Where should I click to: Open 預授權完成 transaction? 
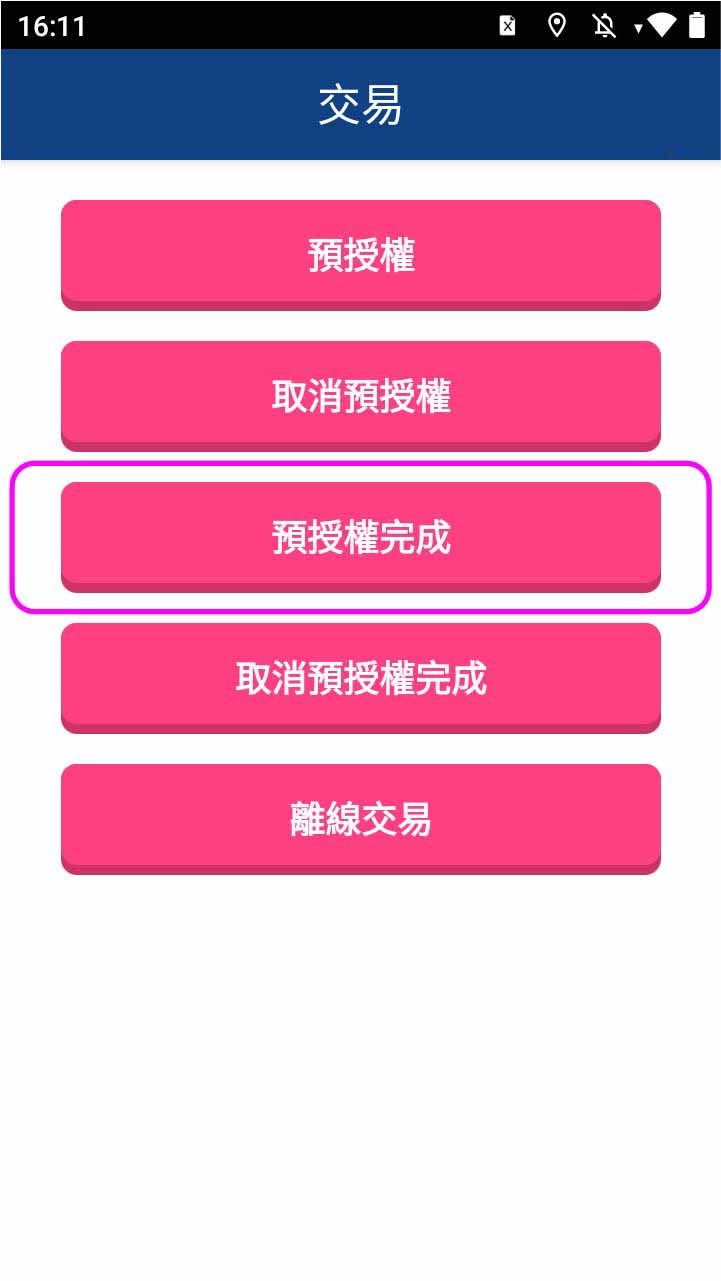pos(360,537)
